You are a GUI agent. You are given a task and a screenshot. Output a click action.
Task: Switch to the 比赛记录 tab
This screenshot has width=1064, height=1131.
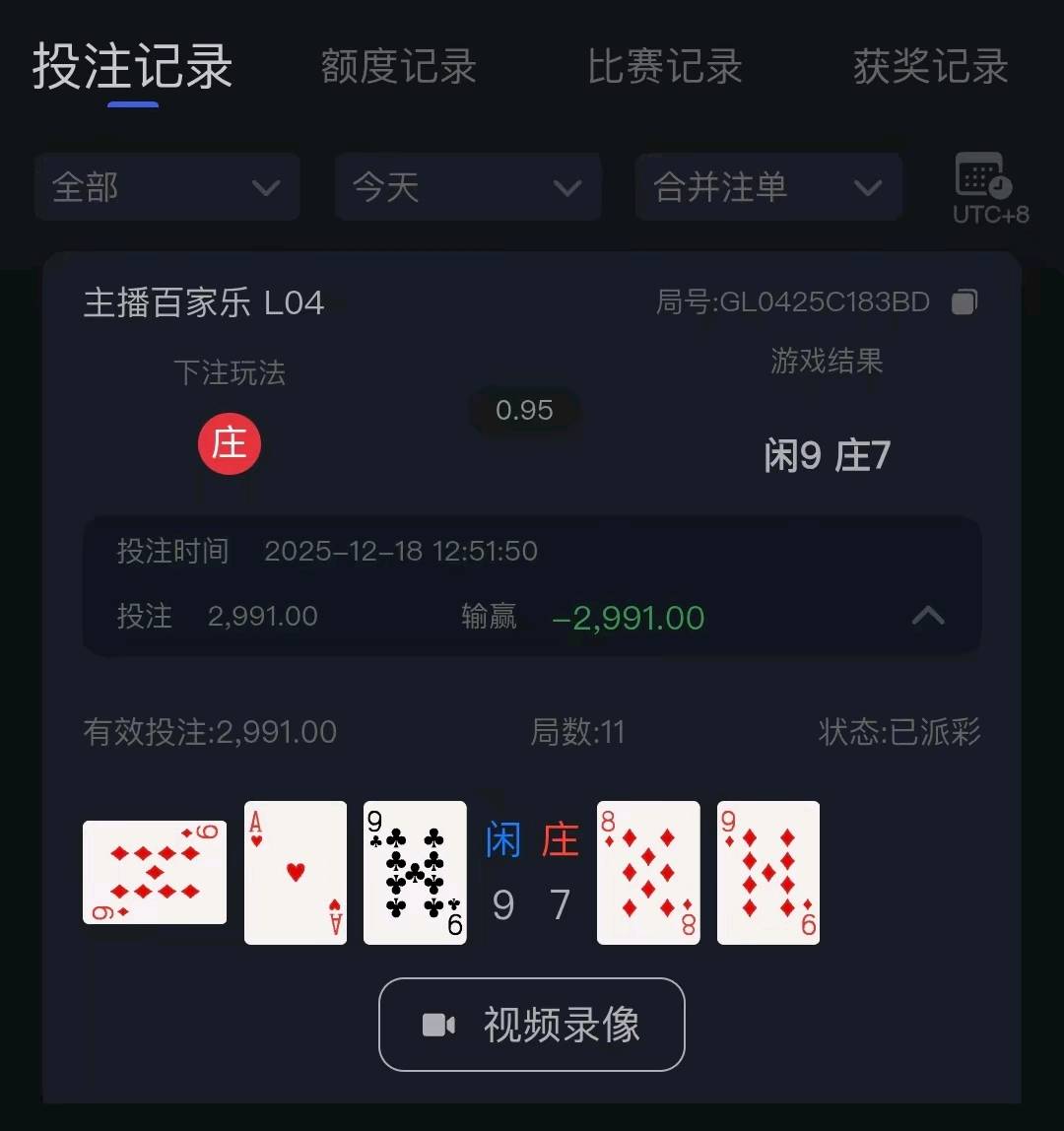pos(665,67)
